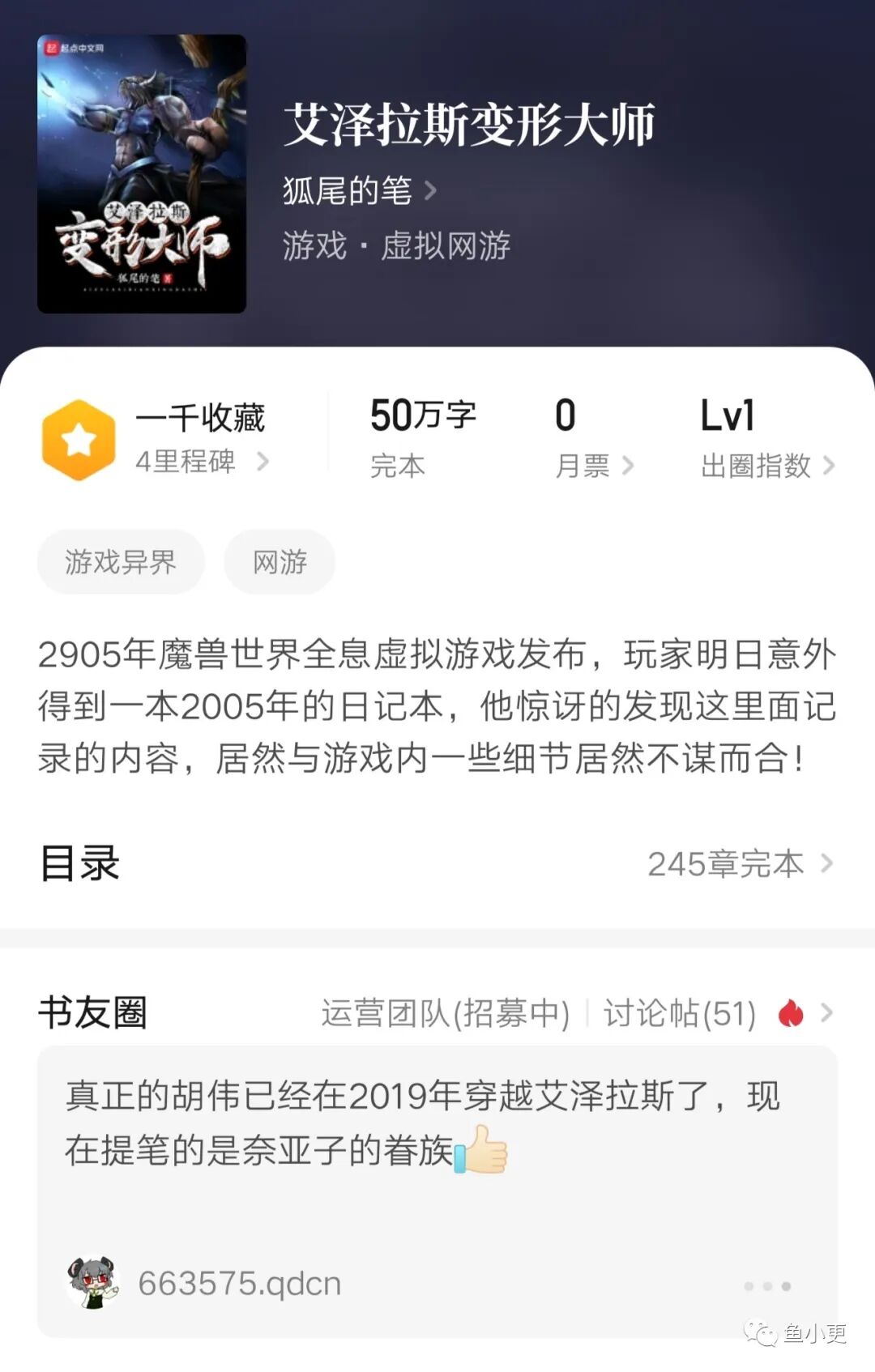Open more options on 663575.qdcn's post
Image resolution: width=875 pixels, height=1372 pixels.
[x=767, y=1286]
